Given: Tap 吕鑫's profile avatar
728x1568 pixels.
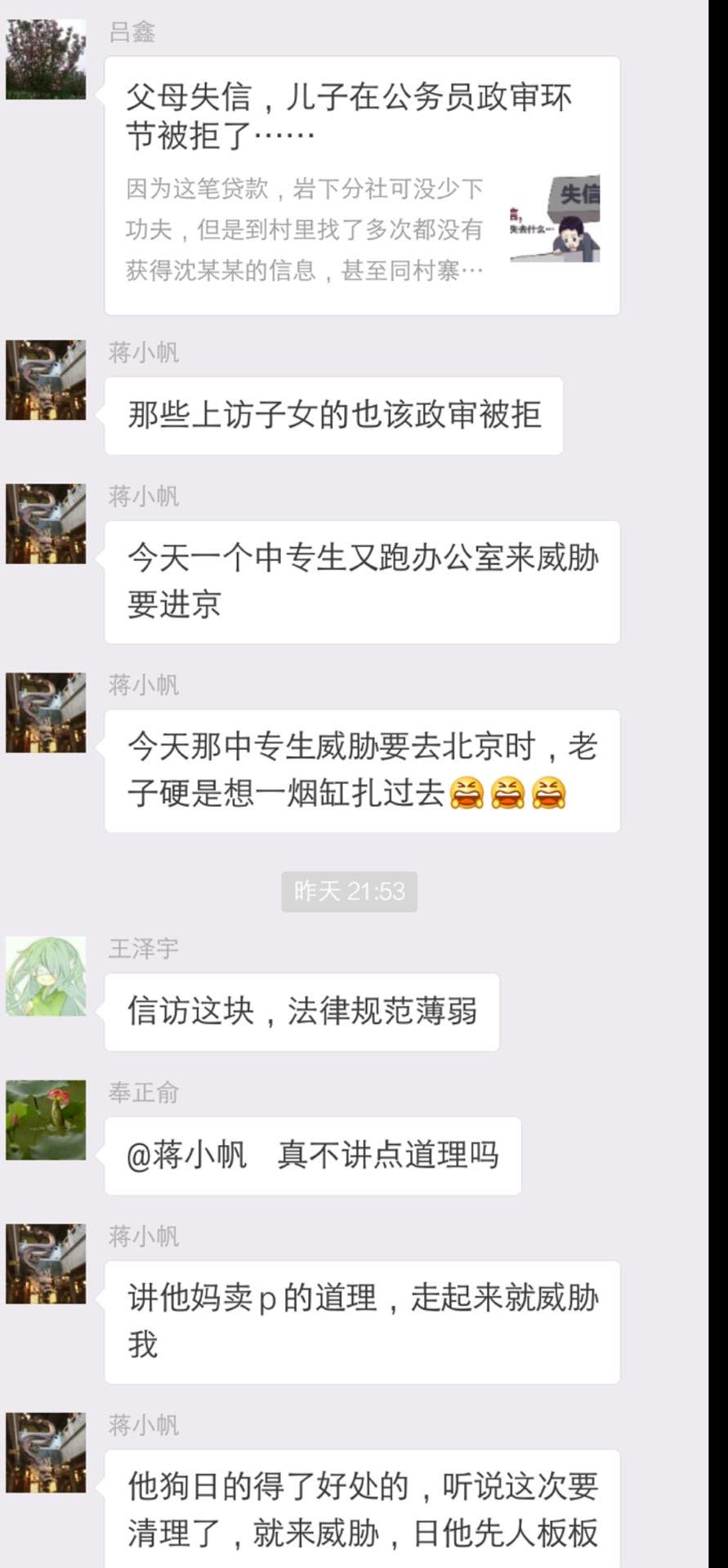Looking at the screenshot, I should (x=46, y=60).
